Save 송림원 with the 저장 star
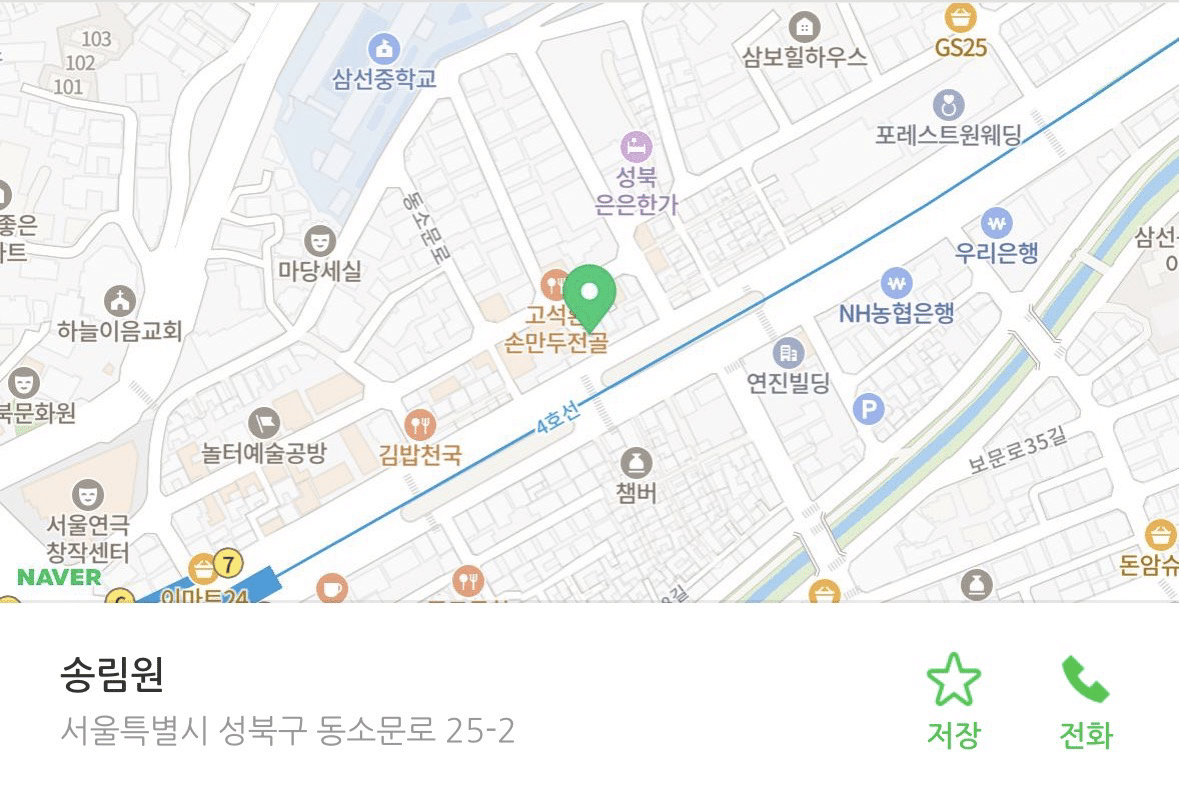The height and width of the screenshot is (798, 1179). [x=953, y=700]
